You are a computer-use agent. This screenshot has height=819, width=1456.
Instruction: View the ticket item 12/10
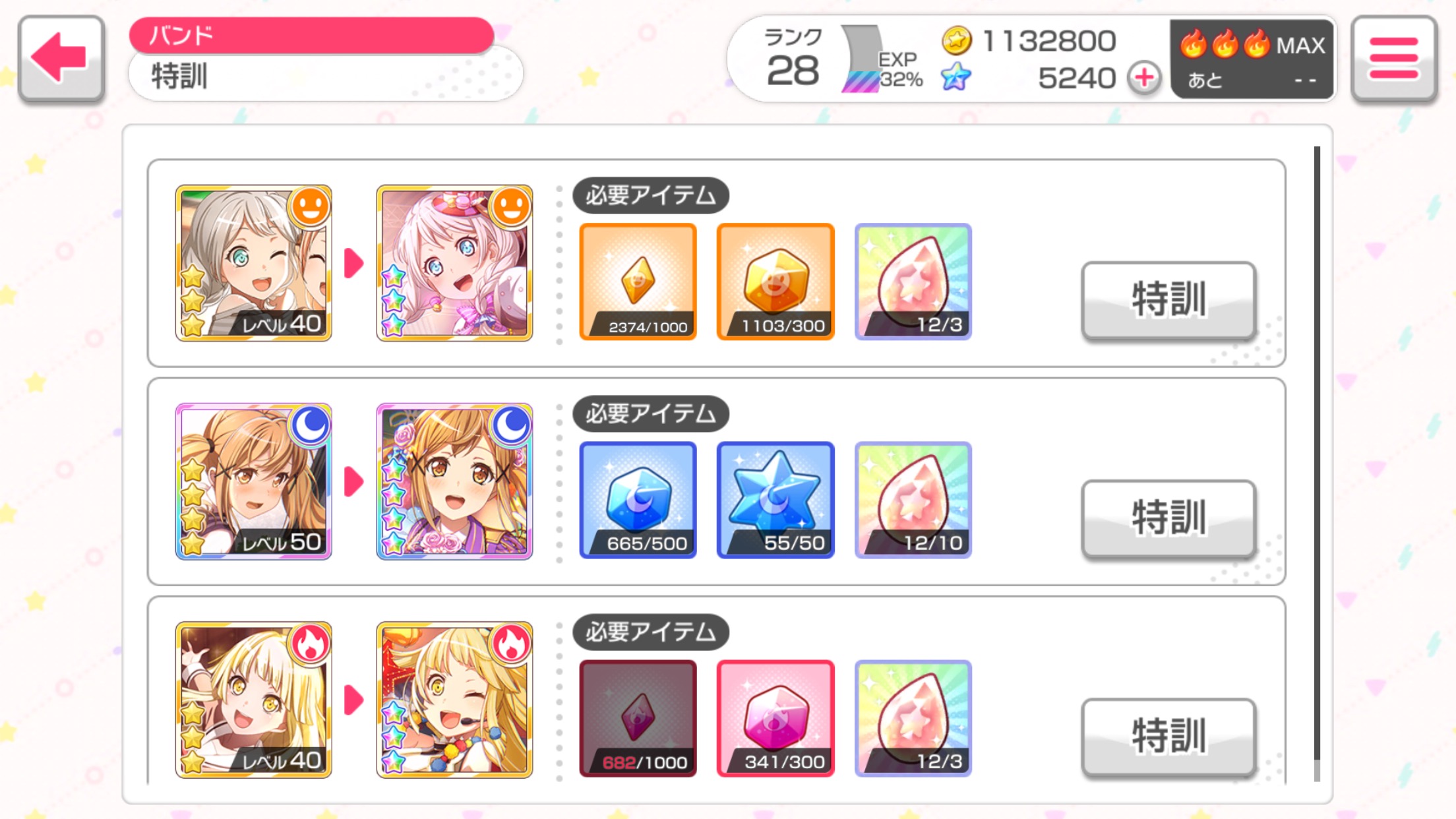pyautogui.click(x=913, y=500)
